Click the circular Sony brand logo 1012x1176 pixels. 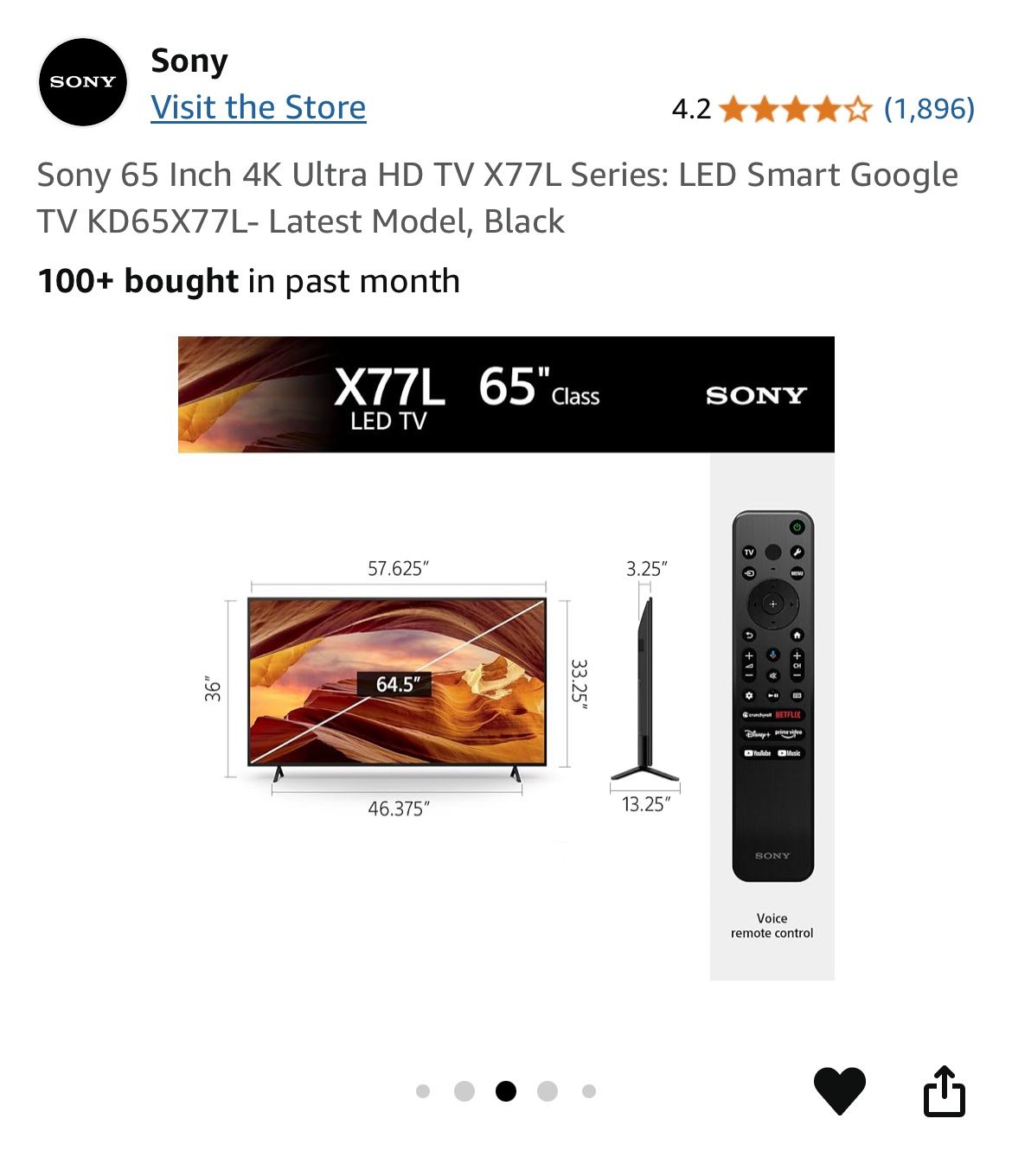pyautogui.click(x=82, y=82)
